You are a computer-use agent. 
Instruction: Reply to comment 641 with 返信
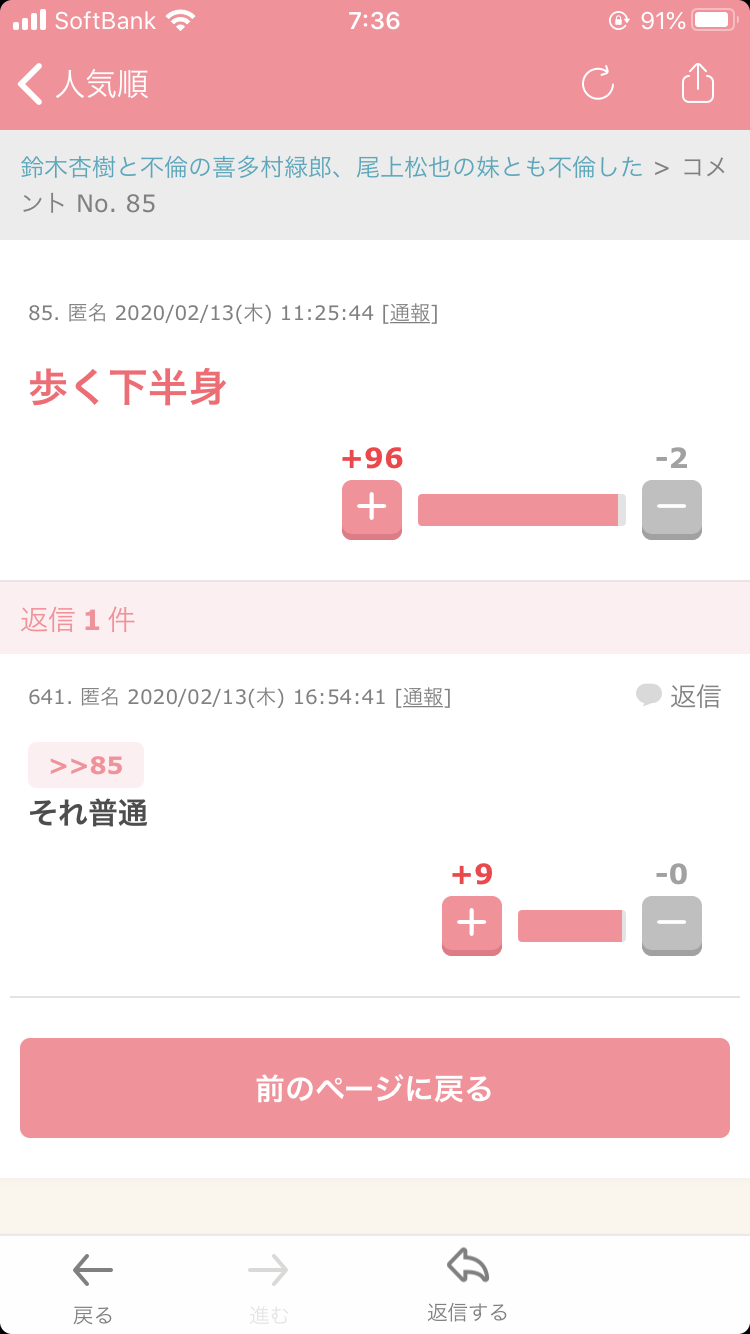click(x=679, y=696)
